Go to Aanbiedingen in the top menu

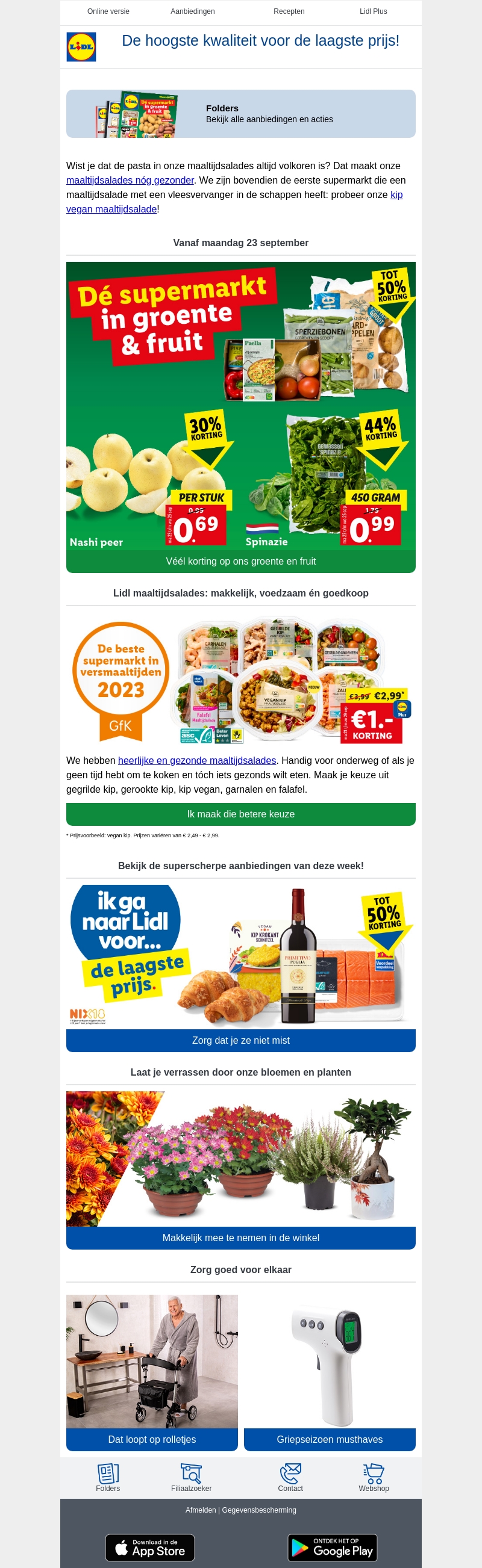tap(193, 11)
